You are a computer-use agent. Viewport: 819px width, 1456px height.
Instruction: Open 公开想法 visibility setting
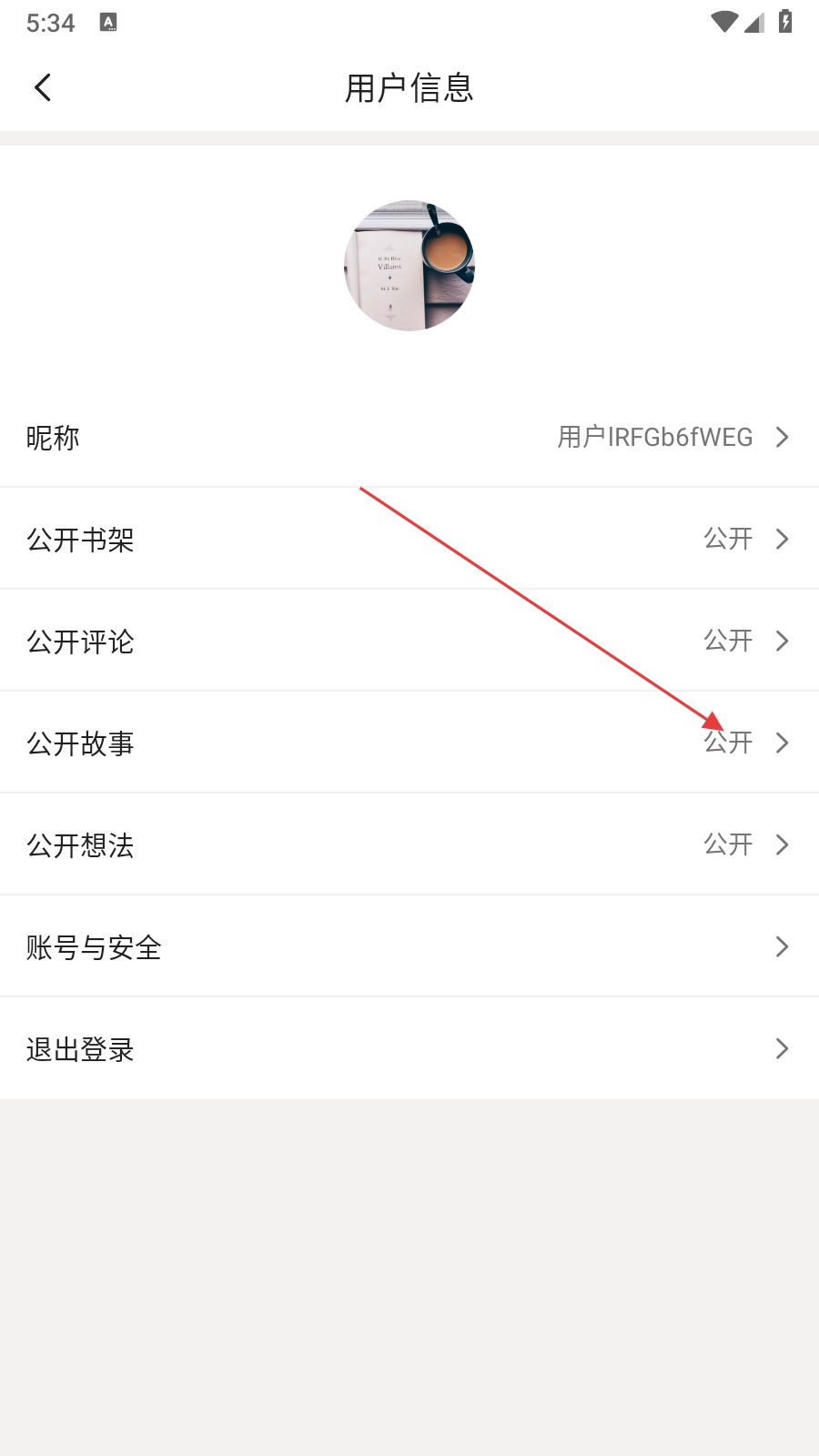pos(409,845)
